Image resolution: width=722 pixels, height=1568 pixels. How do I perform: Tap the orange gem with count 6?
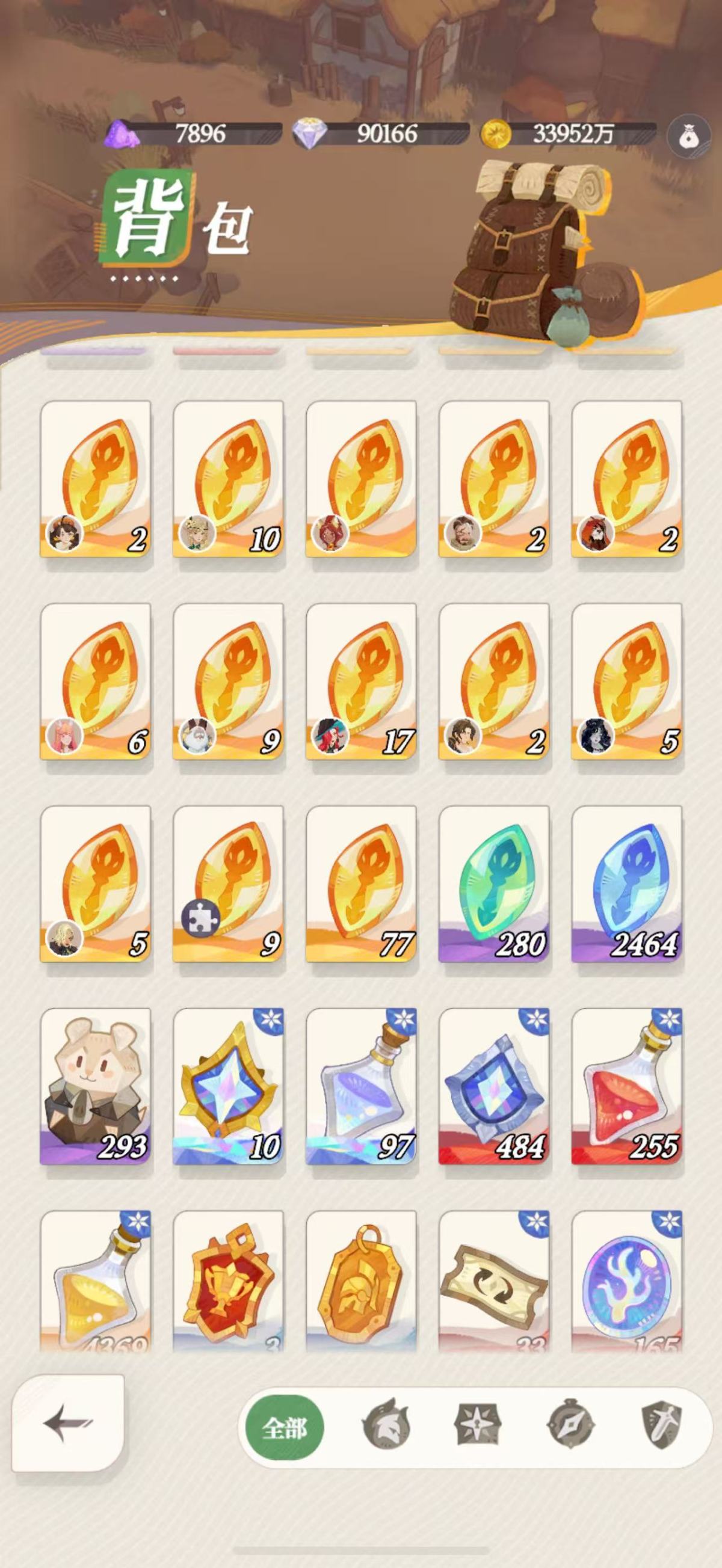click(96, 681)
